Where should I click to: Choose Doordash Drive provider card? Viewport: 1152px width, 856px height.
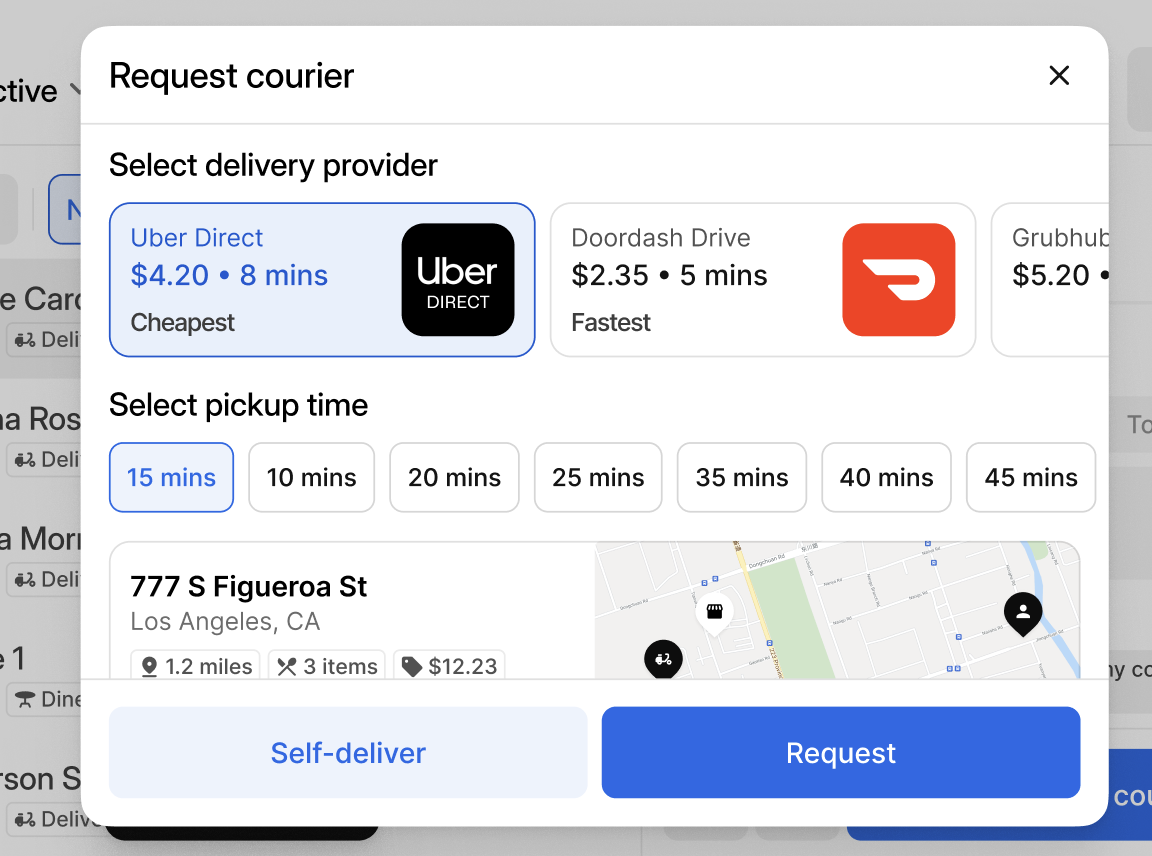[x=762, y=280]
